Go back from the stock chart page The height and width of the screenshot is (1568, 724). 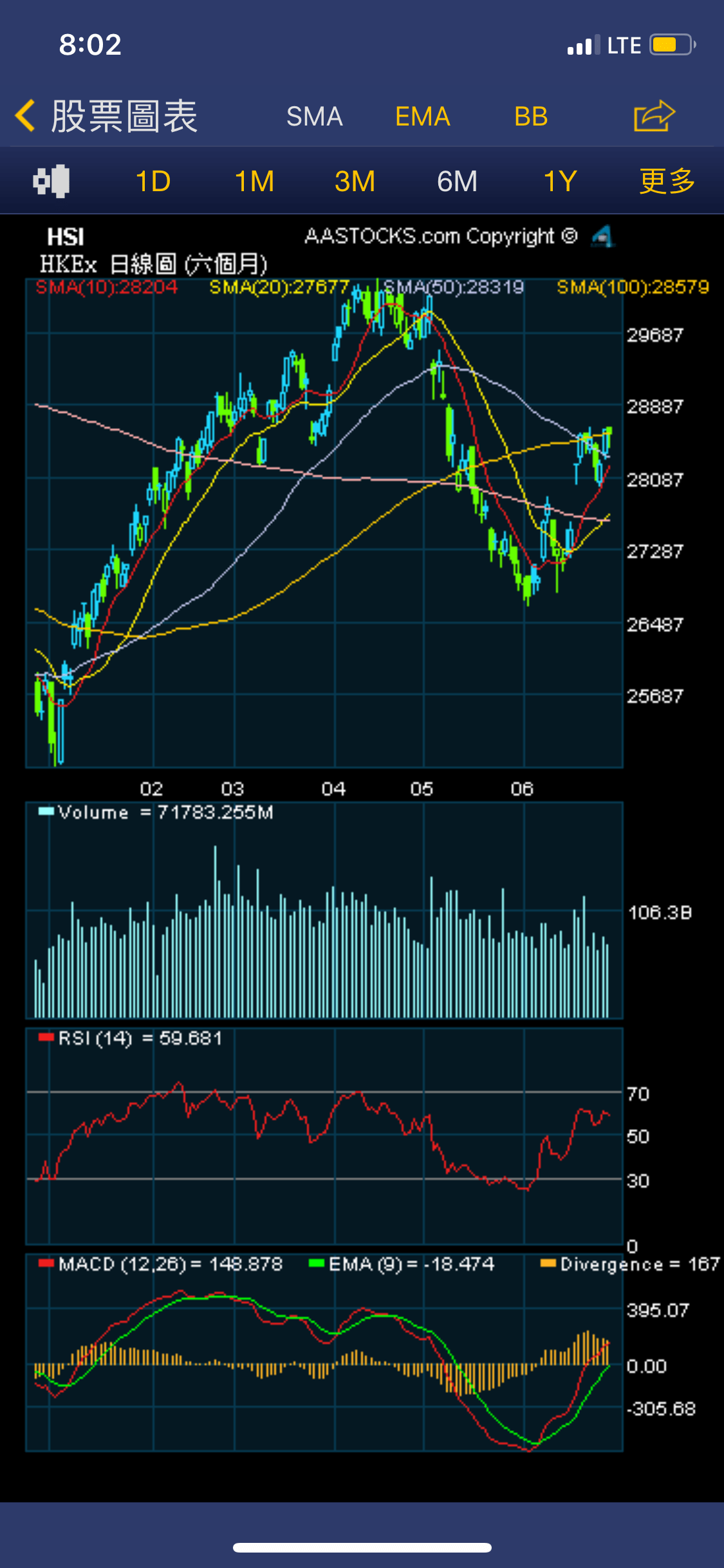pyautogui.click(x=26, y=116)
